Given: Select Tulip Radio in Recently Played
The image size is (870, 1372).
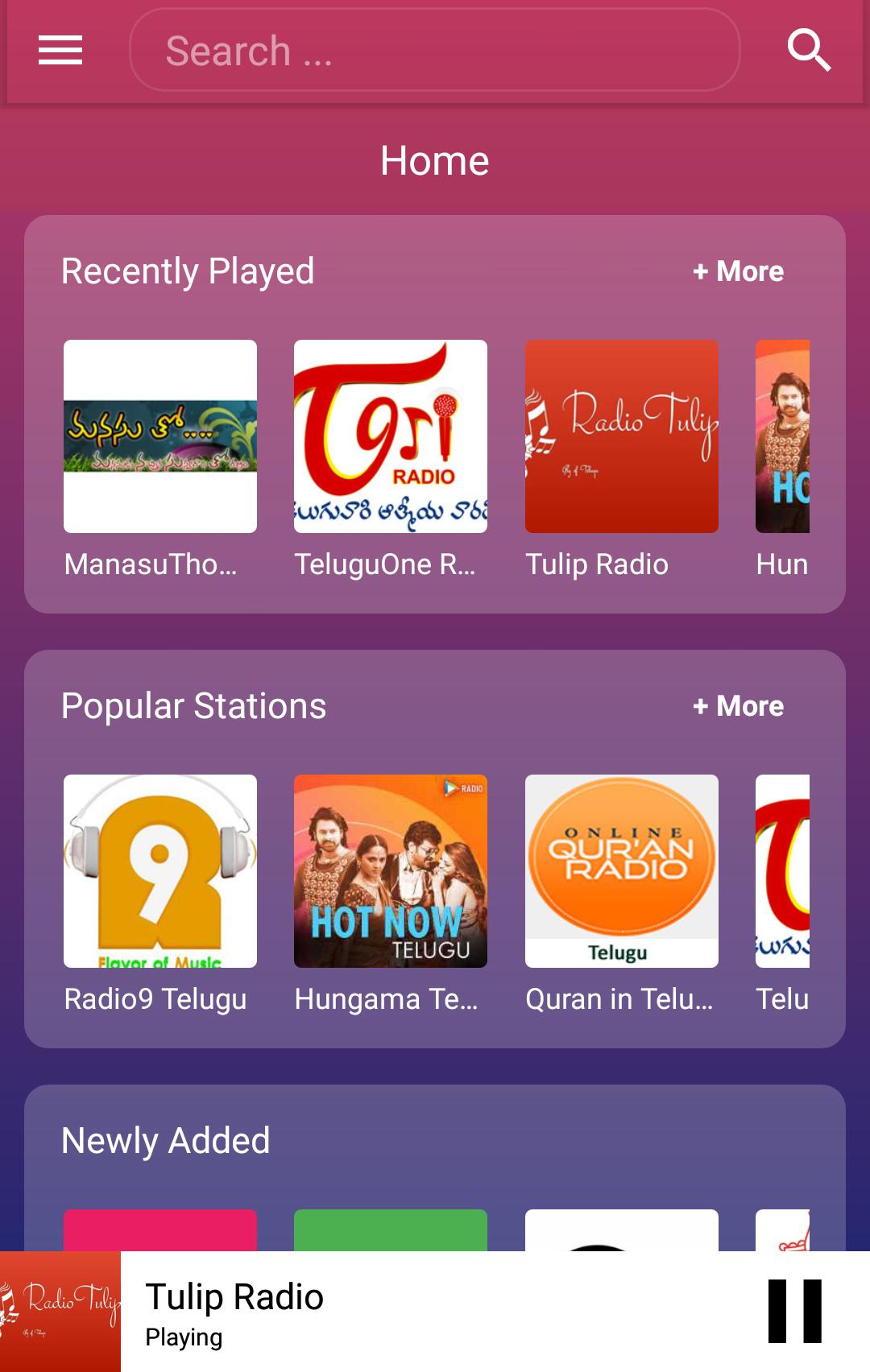Looking at the screenshot, I should click(621, 436).
